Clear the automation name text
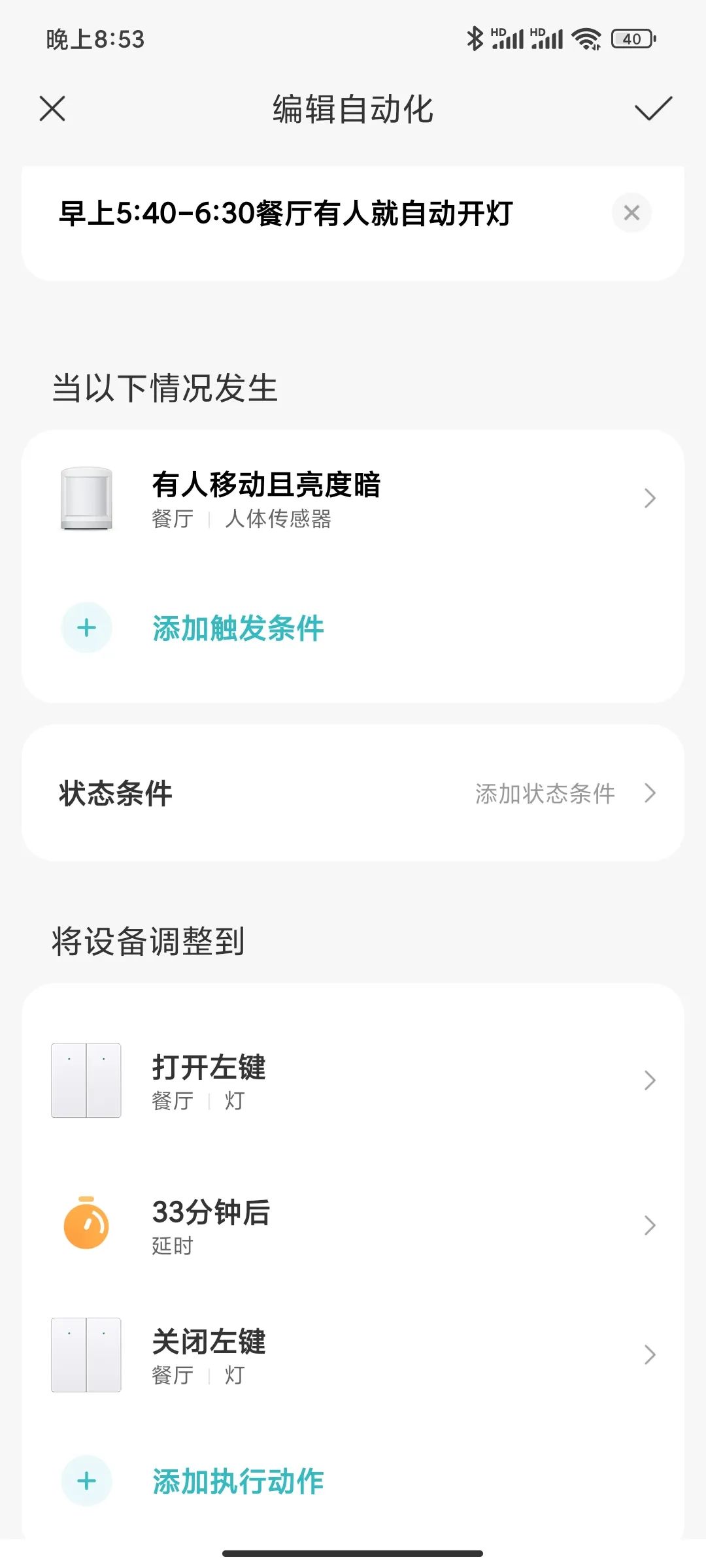This screenshot has width=706, height=1568. [x=631, y=212]
